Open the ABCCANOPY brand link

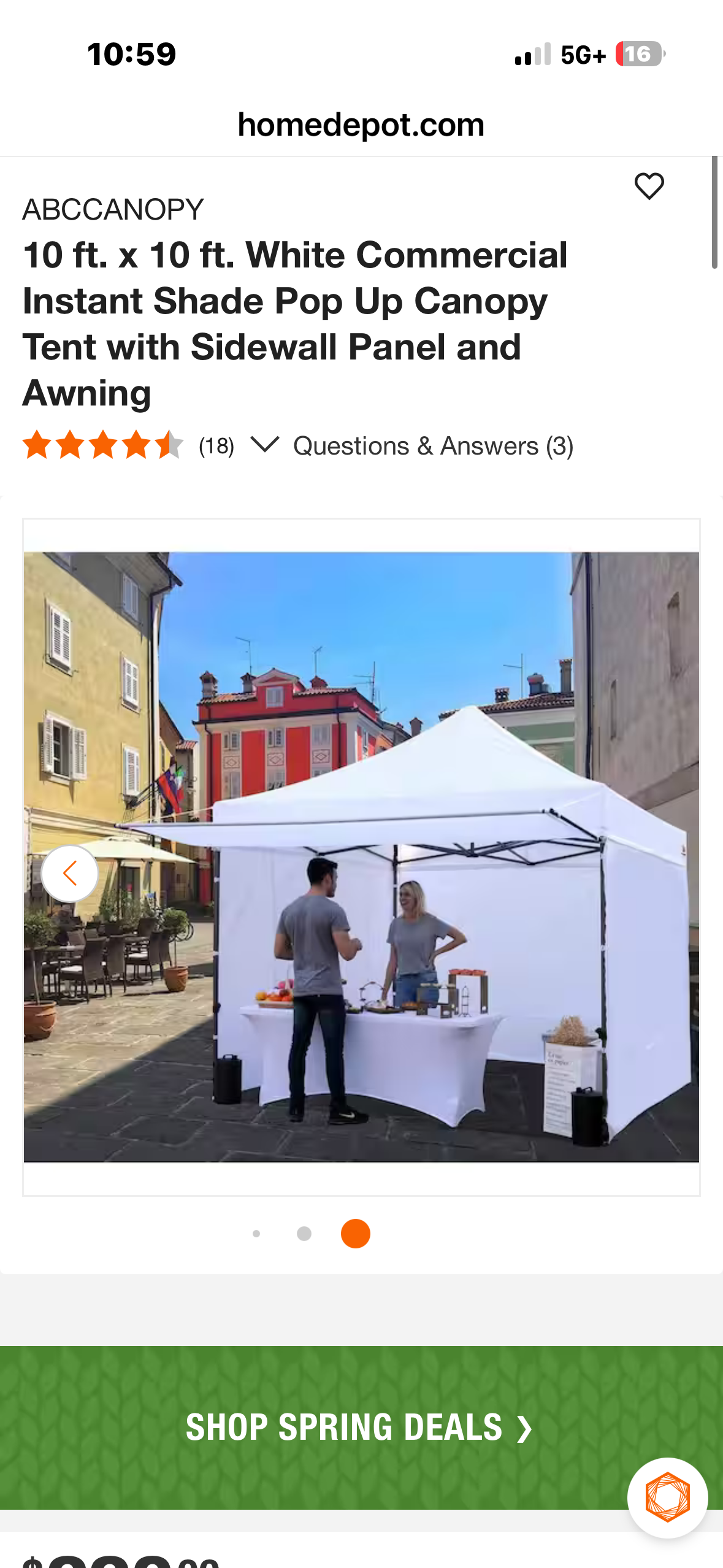pos(113,210)
